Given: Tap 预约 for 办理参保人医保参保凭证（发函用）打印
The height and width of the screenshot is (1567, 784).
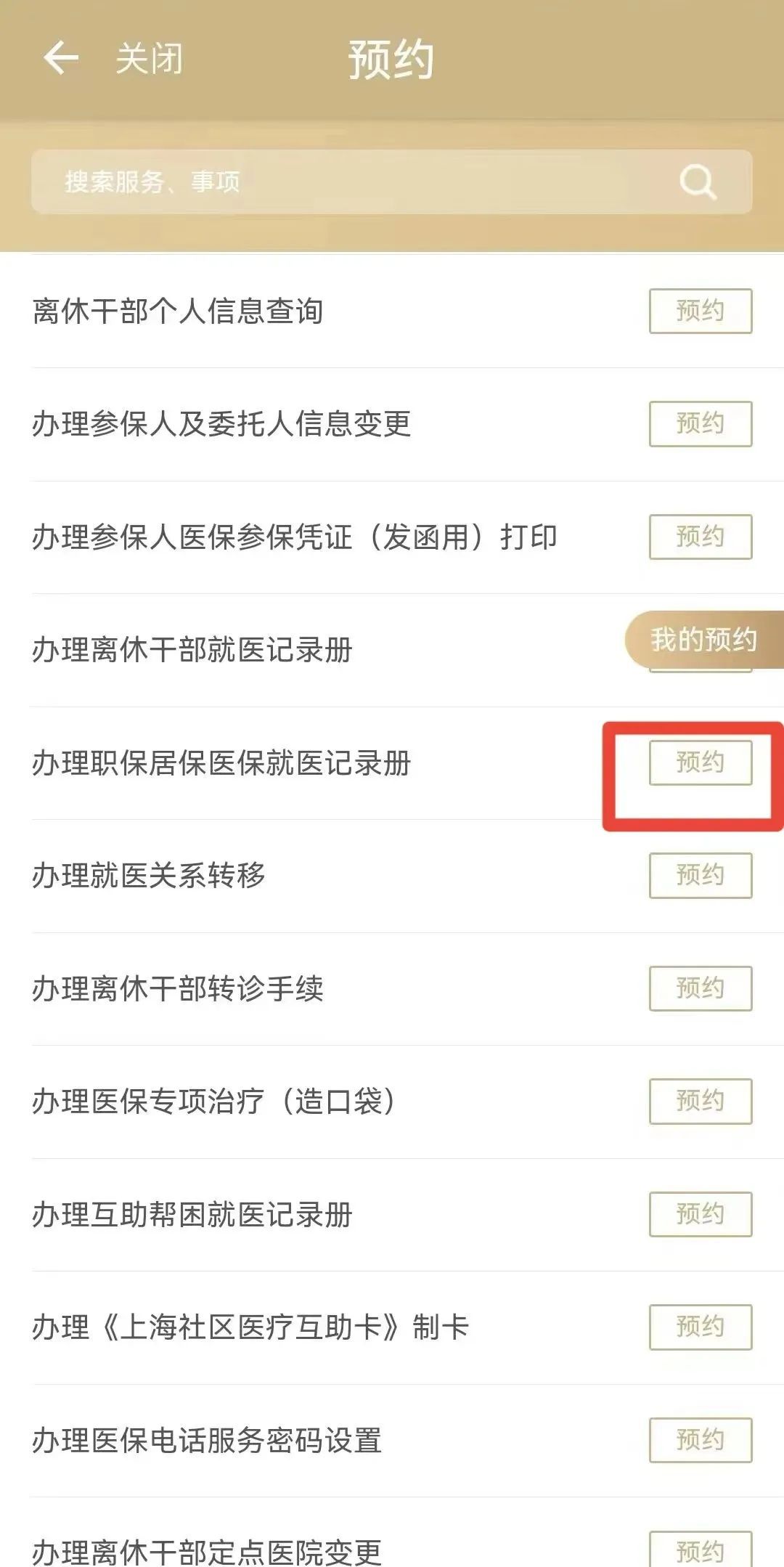Looking at the screenshot, I should pos(700,537).
